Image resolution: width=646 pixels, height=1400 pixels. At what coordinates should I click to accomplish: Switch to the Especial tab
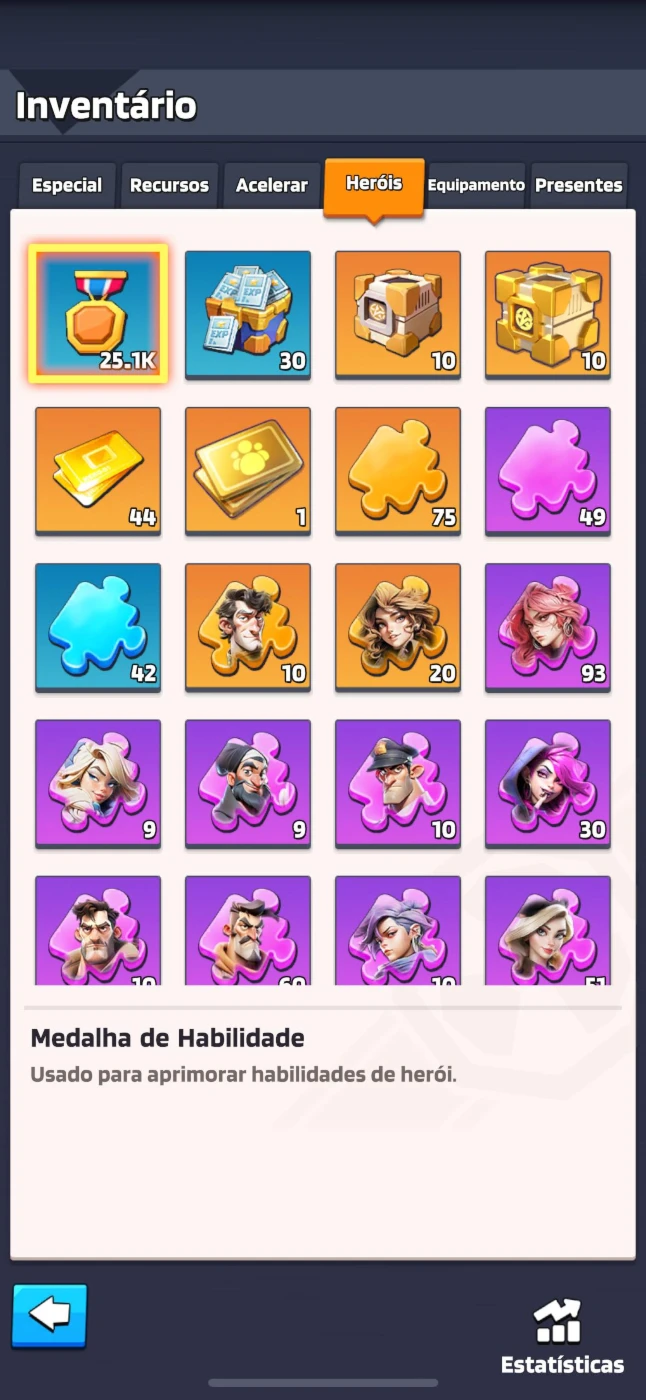click(67, 185)
